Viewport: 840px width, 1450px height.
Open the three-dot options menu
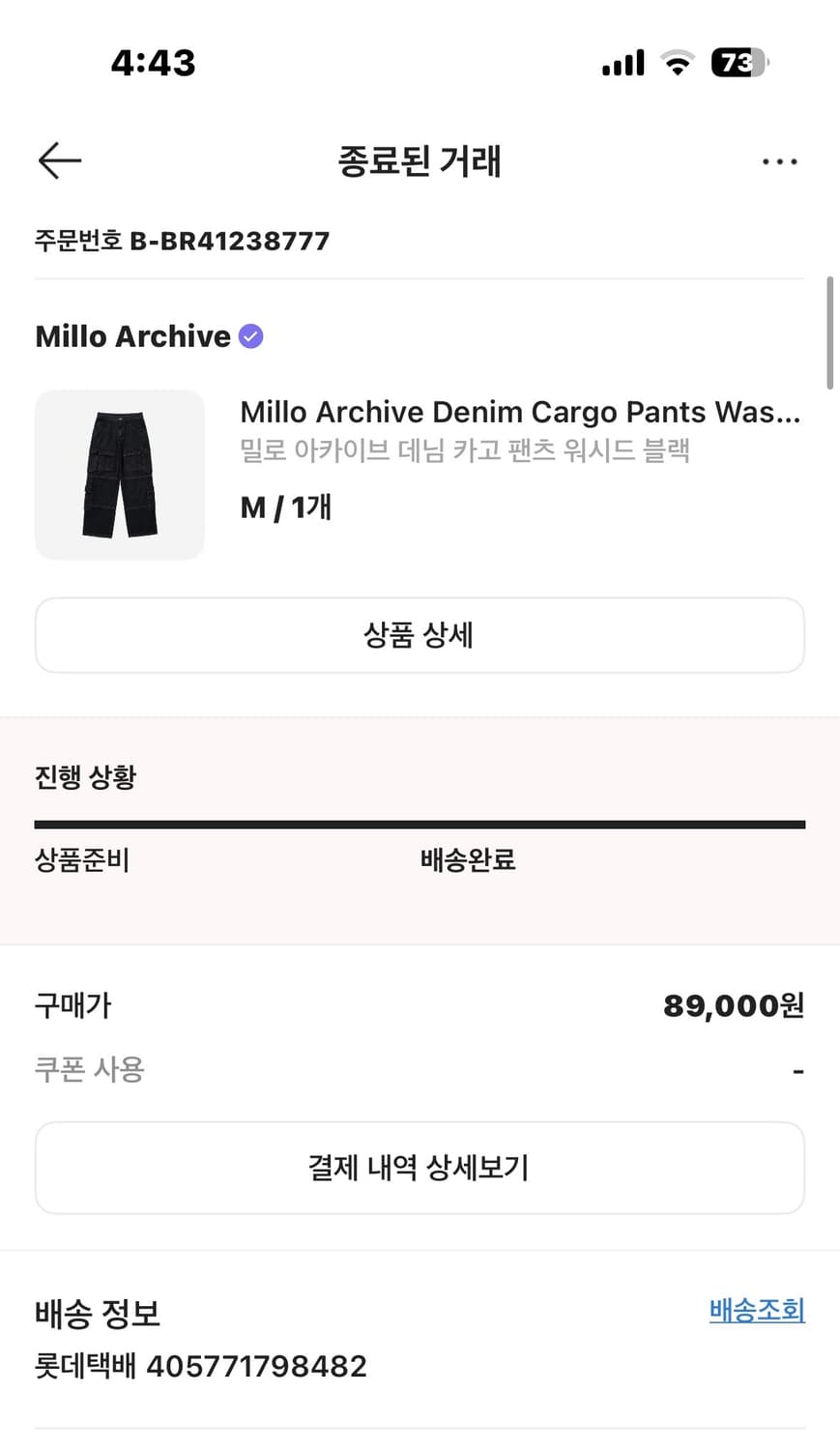pos(780,161)
